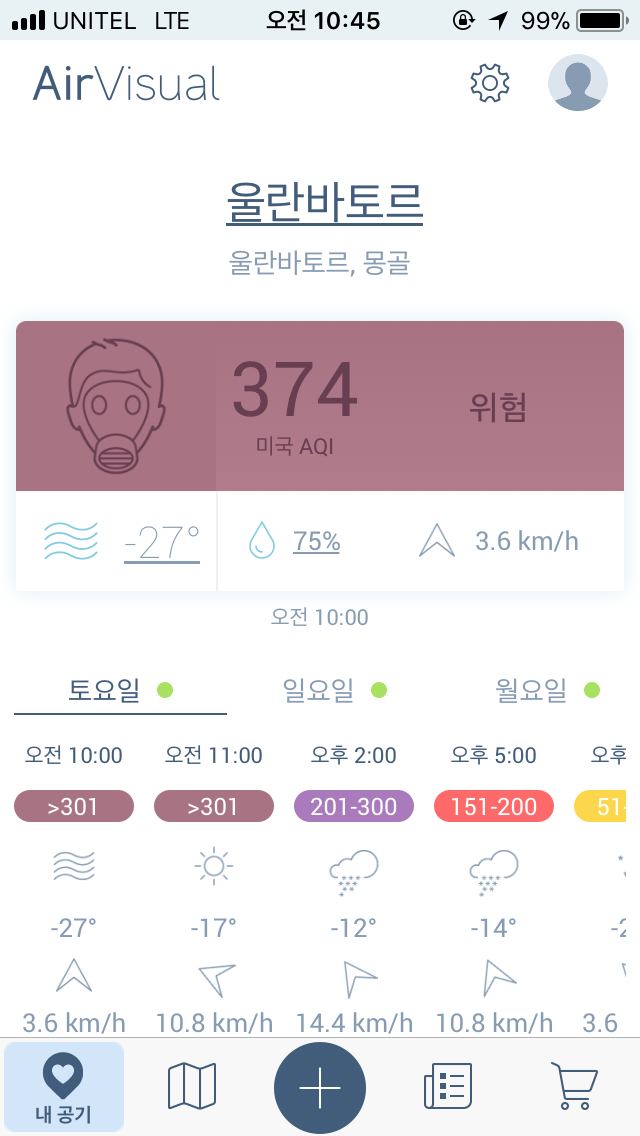Tap the underlined 75% humidity value
The height and width of the screenshot is (1136, 640).
(x=317, y=541)
